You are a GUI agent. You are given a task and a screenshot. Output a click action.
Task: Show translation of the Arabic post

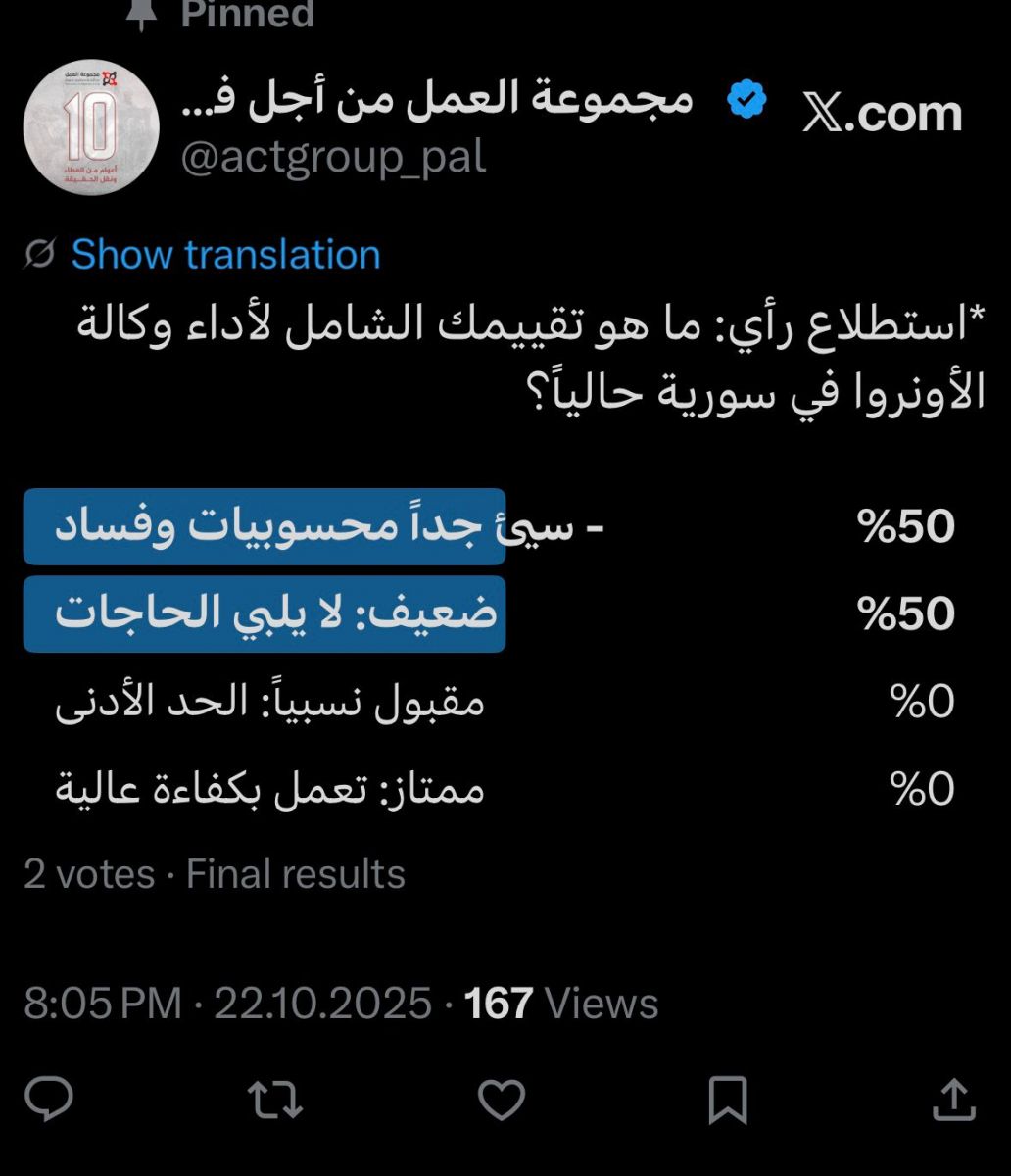[225, 255]
